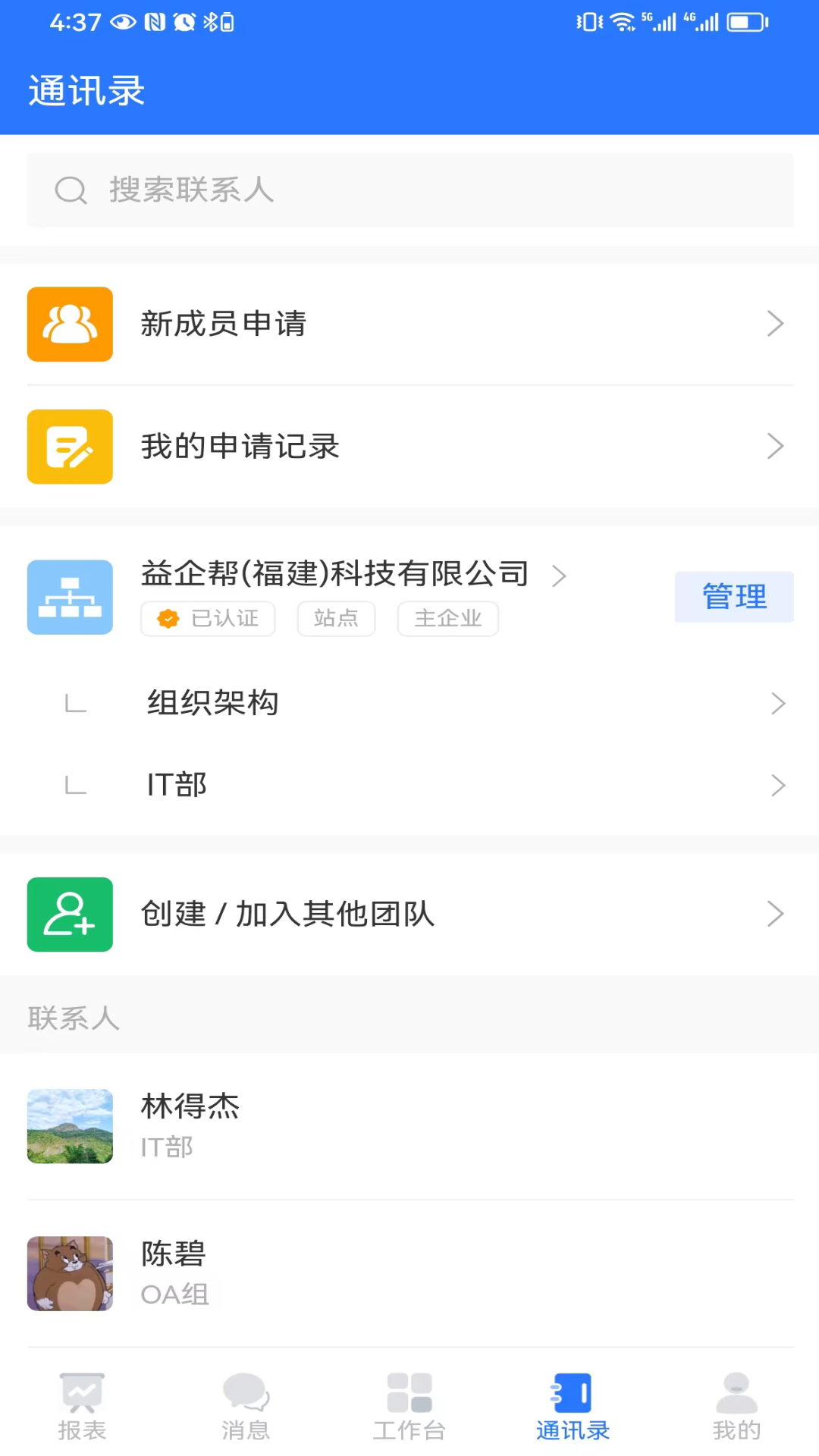Tap the new member application icon
819x1456 pixels.
point(70,324)
